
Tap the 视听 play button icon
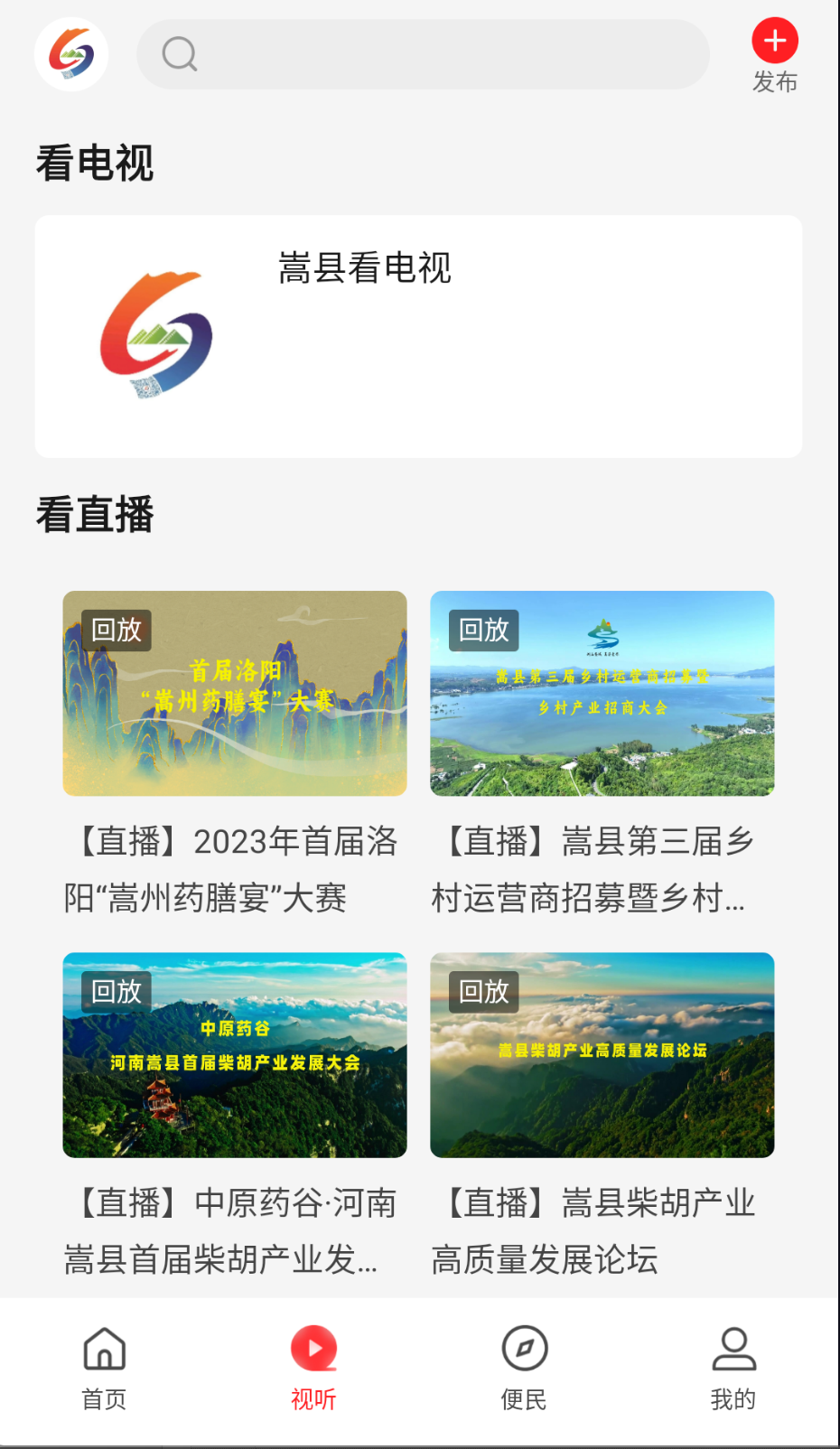[x=313, y=1347]
